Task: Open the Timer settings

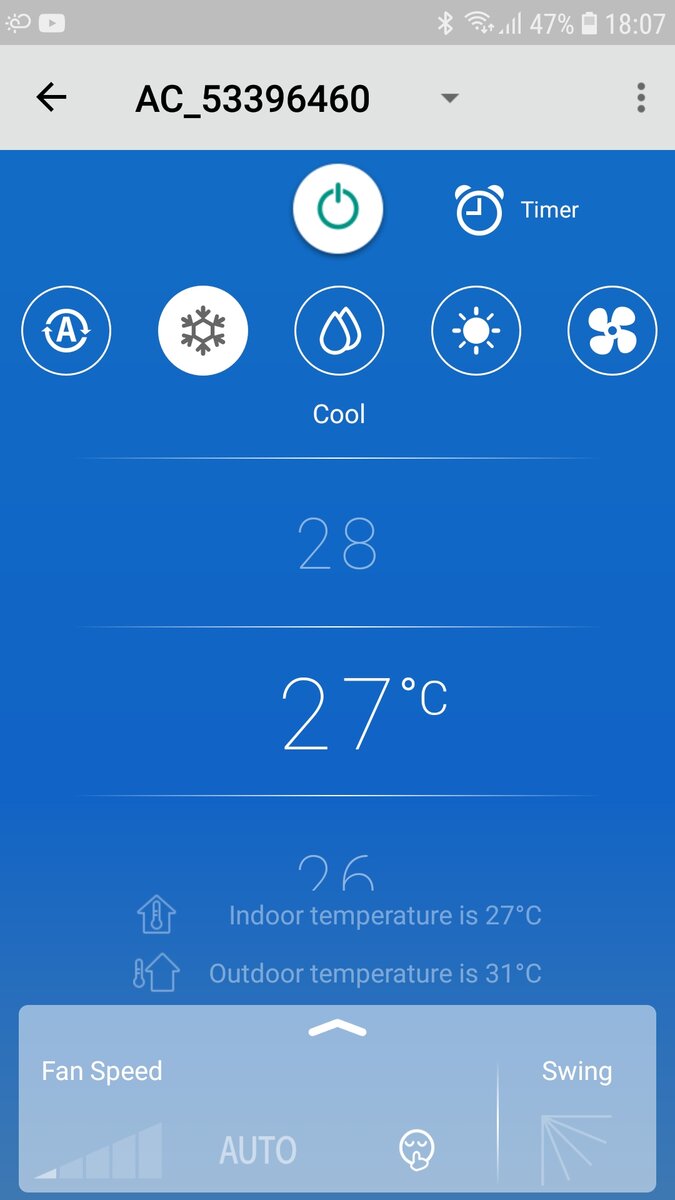Action: 517,210
